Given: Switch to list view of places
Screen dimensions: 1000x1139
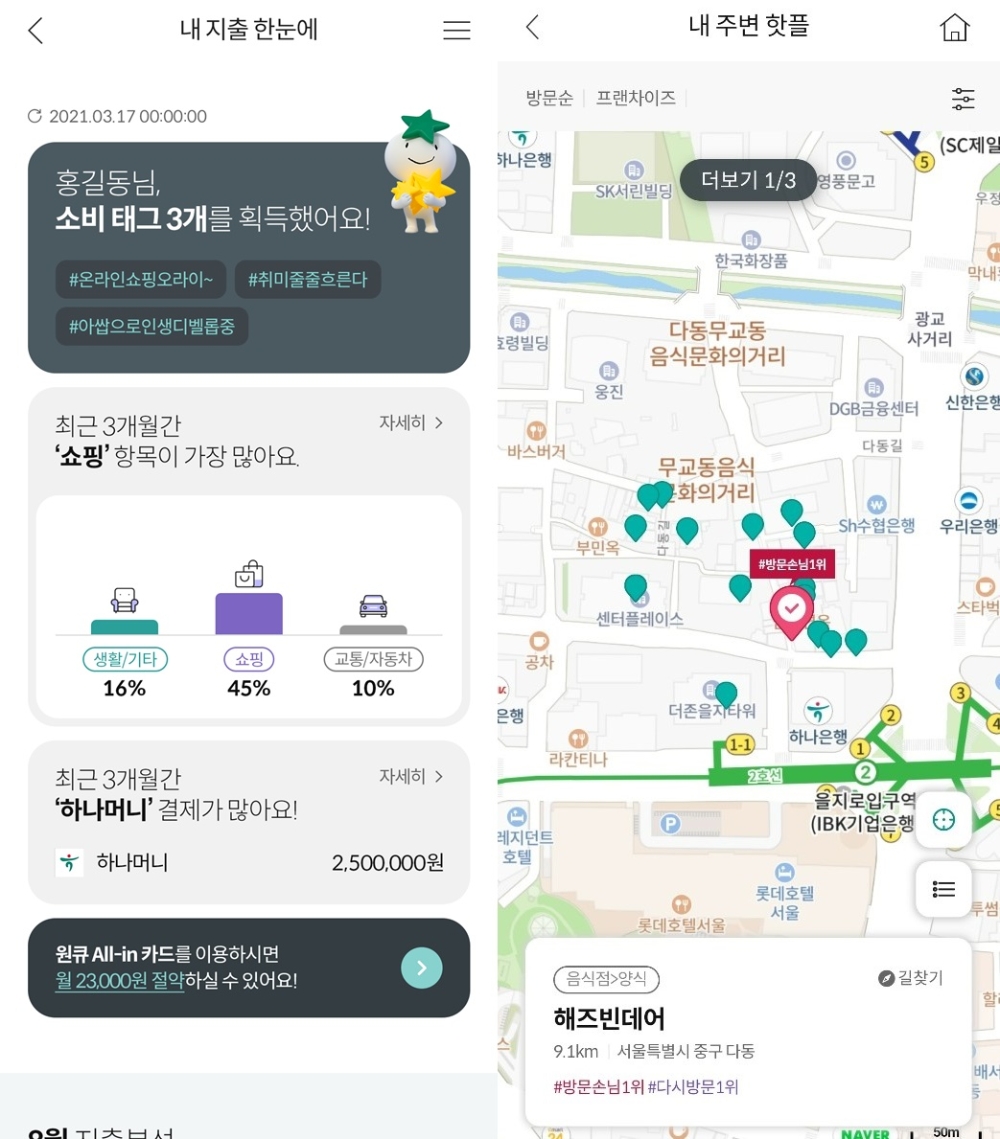Looking at the screenshot, I should pyautogui.click(x=943, y=889).
